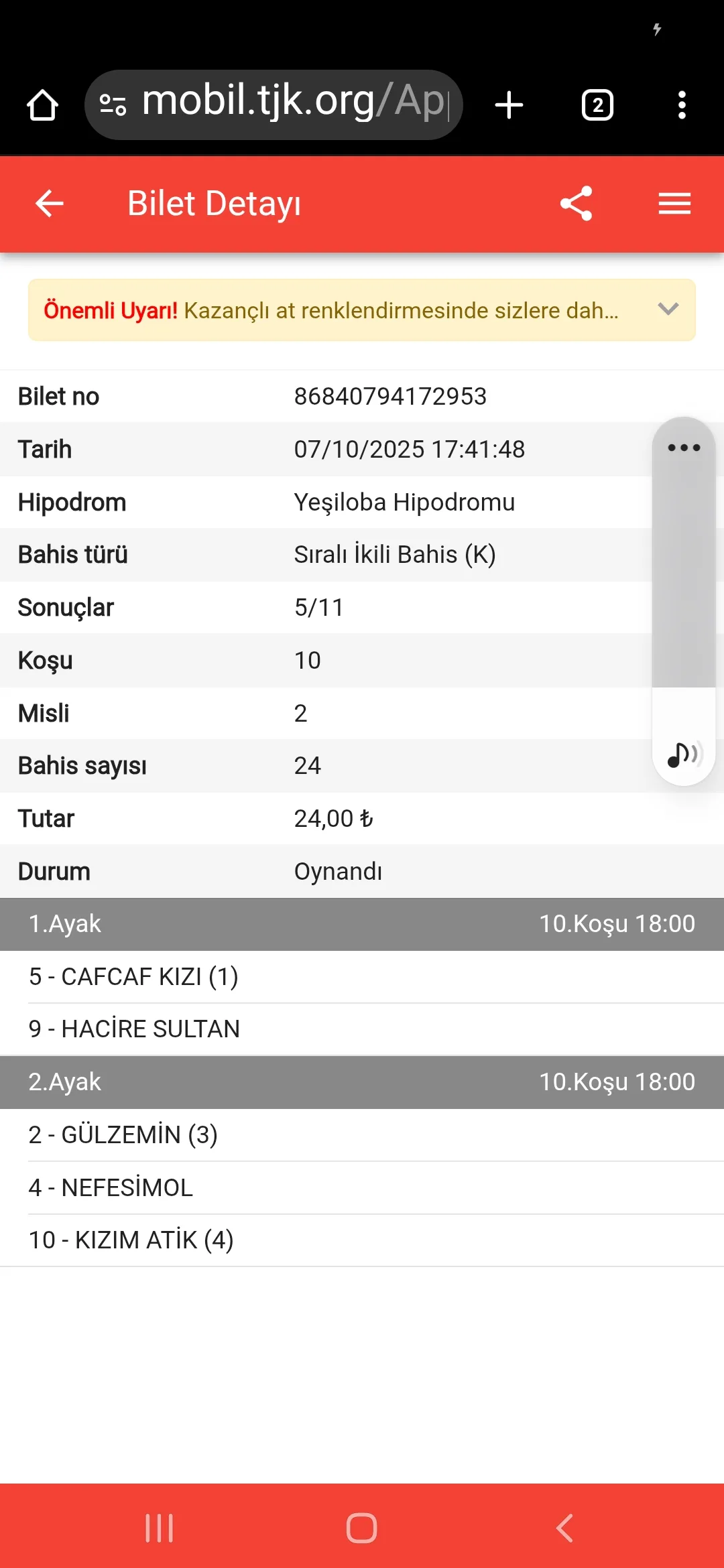Open a new browser tab
Viewport: 724px width, 1568px height.
[509, 105]
